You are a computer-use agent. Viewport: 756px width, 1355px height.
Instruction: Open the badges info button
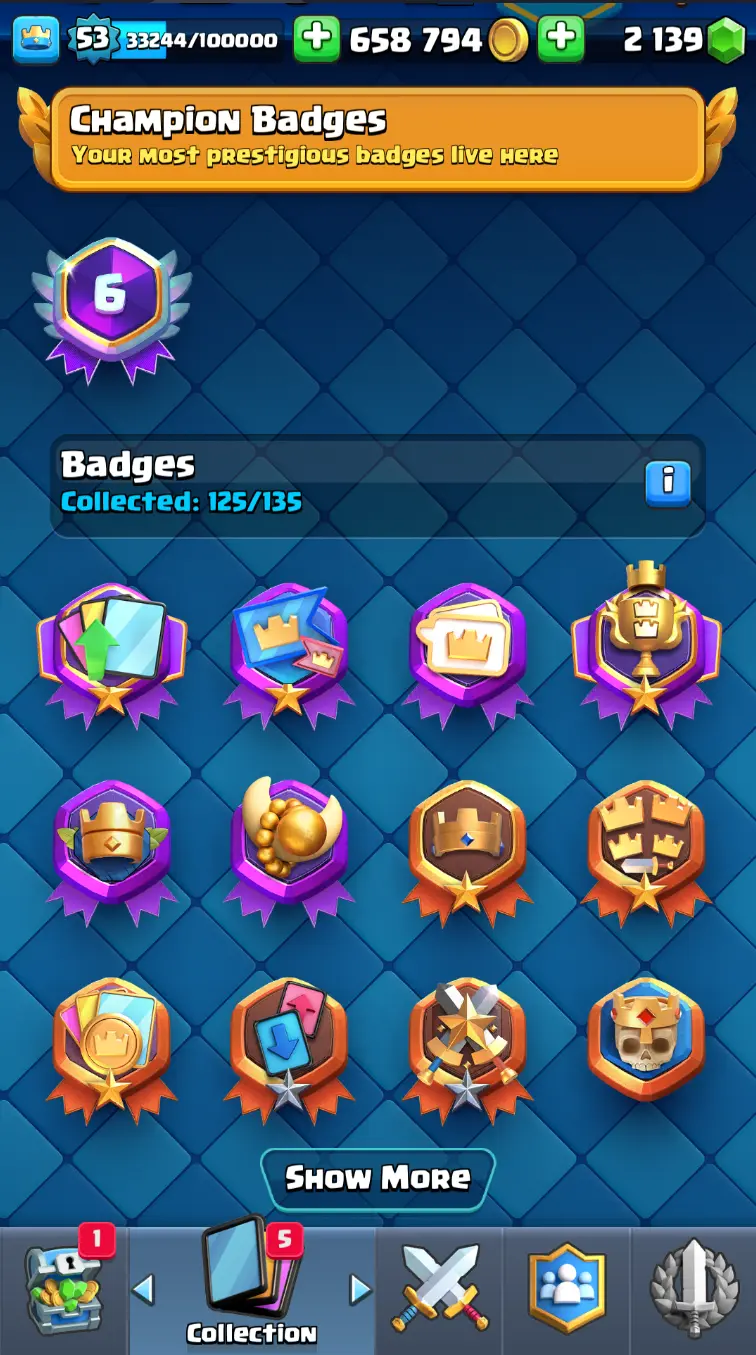(667, 483)
